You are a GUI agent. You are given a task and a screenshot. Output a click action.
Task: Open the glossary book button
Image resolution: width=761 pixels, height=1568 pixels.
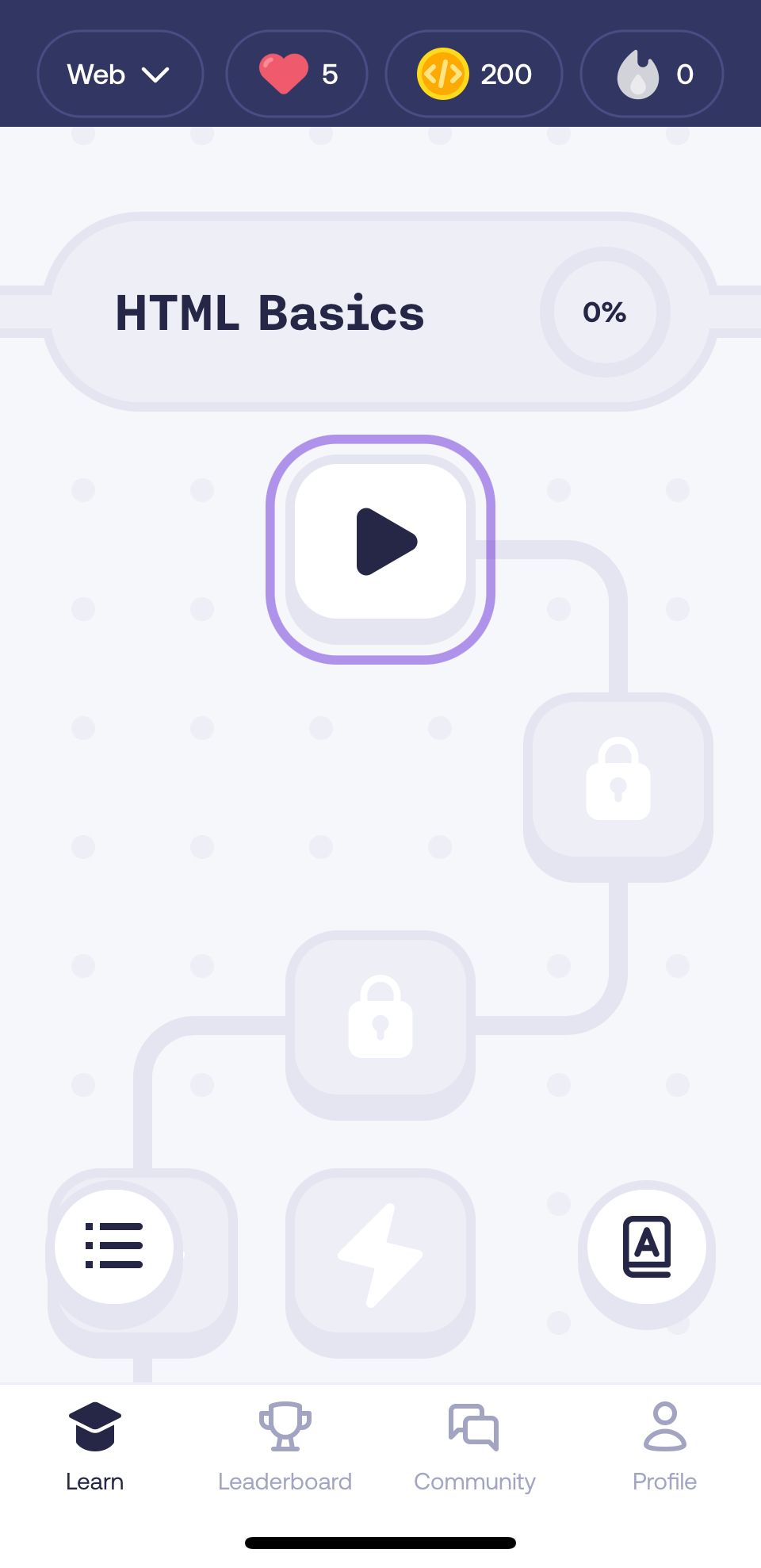click(647, 1246)
